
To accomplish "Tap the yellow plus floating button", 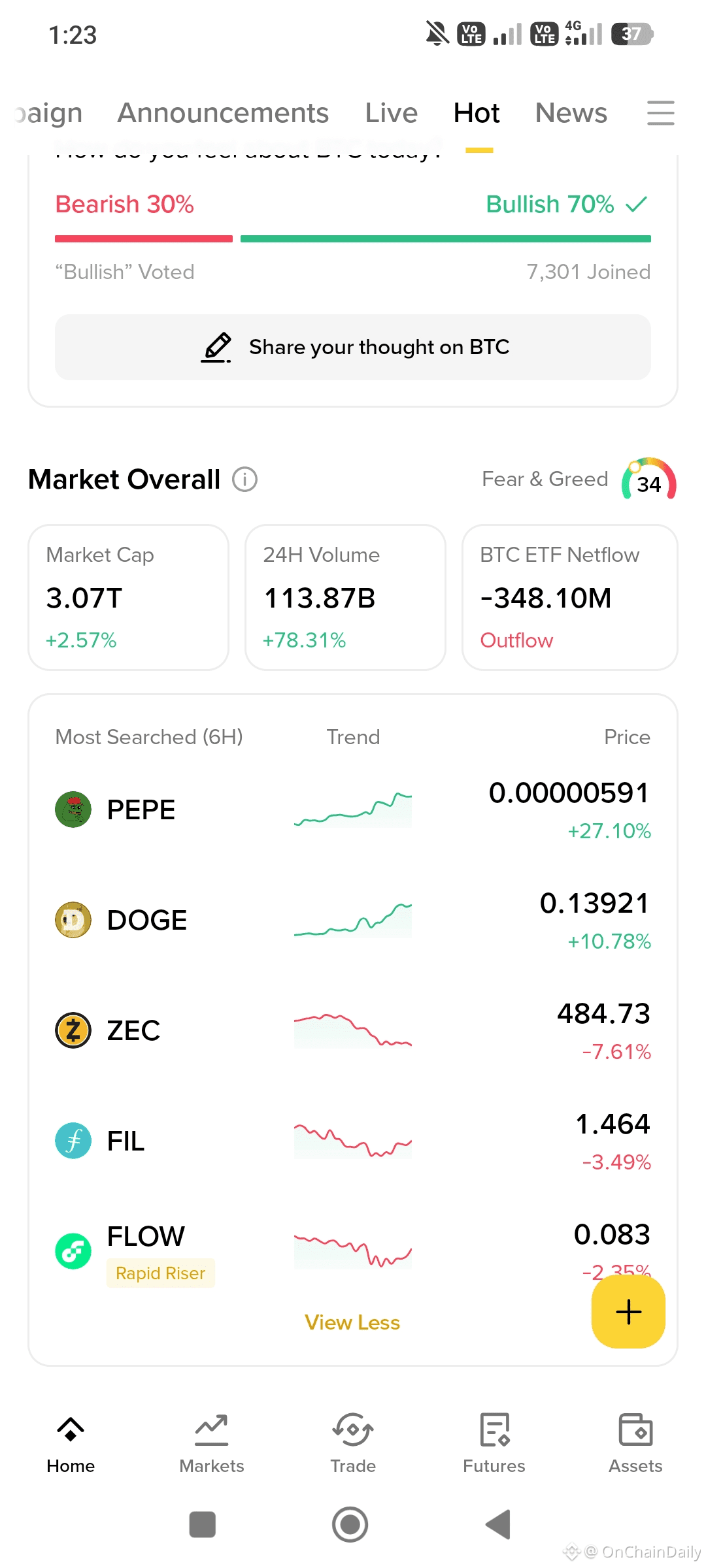I will pyautogui.click(x=628, y=1312).
